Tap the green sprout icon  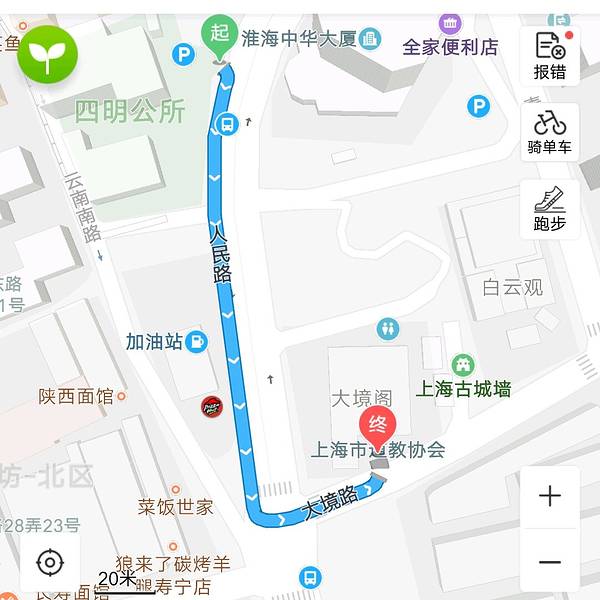pos(47,54)
